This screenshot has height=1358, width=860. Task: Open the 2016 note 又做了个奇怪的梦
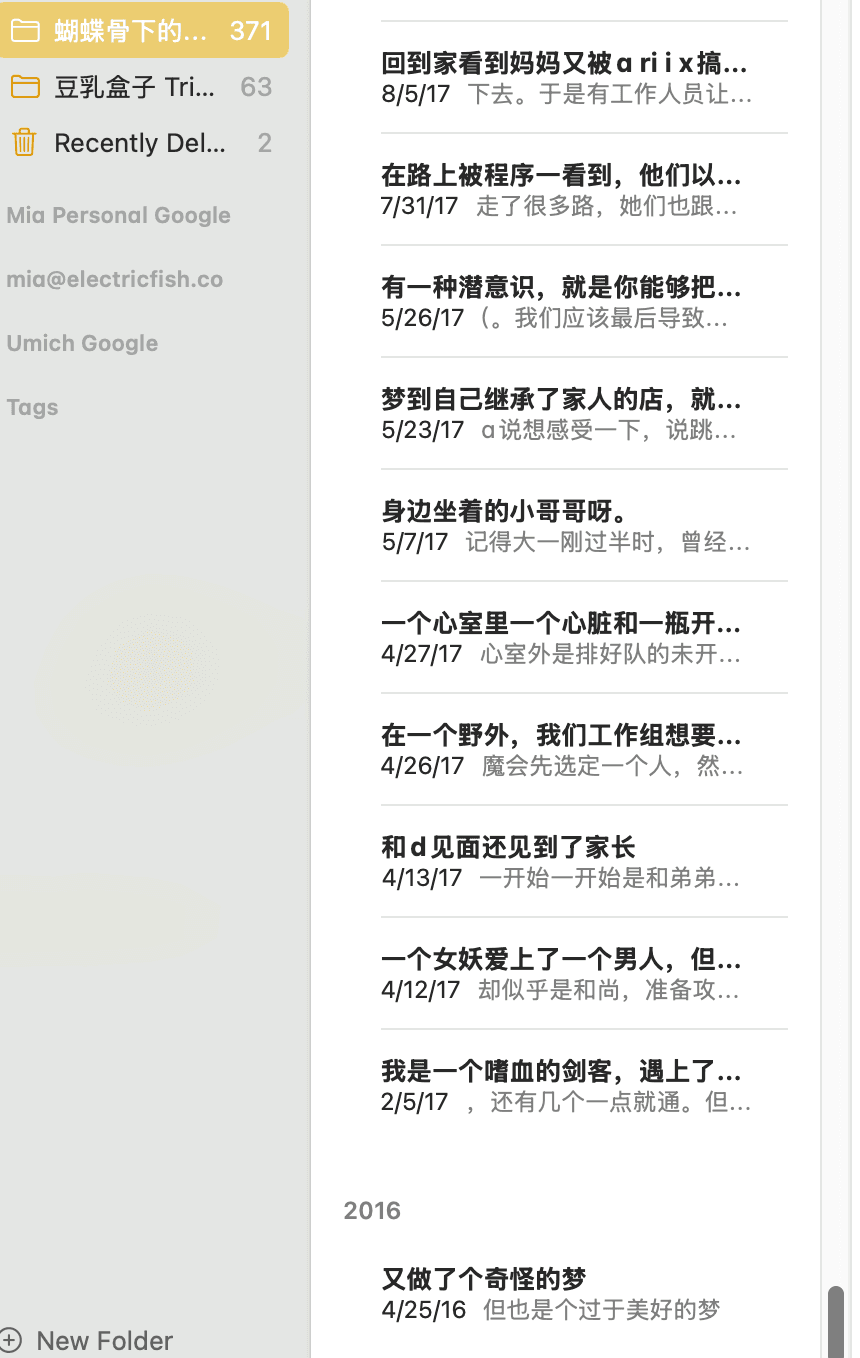[x=584, y=1293]
